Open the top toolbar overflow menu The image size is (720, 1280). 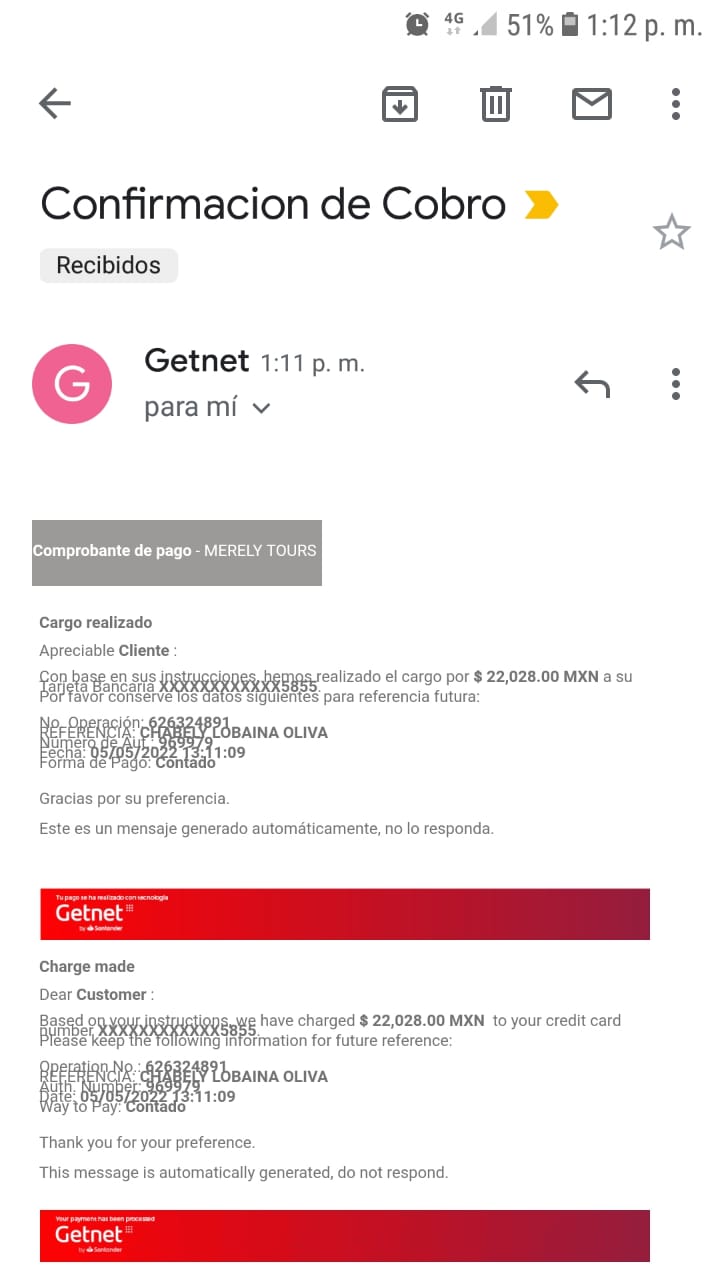[x=676, y=104]
